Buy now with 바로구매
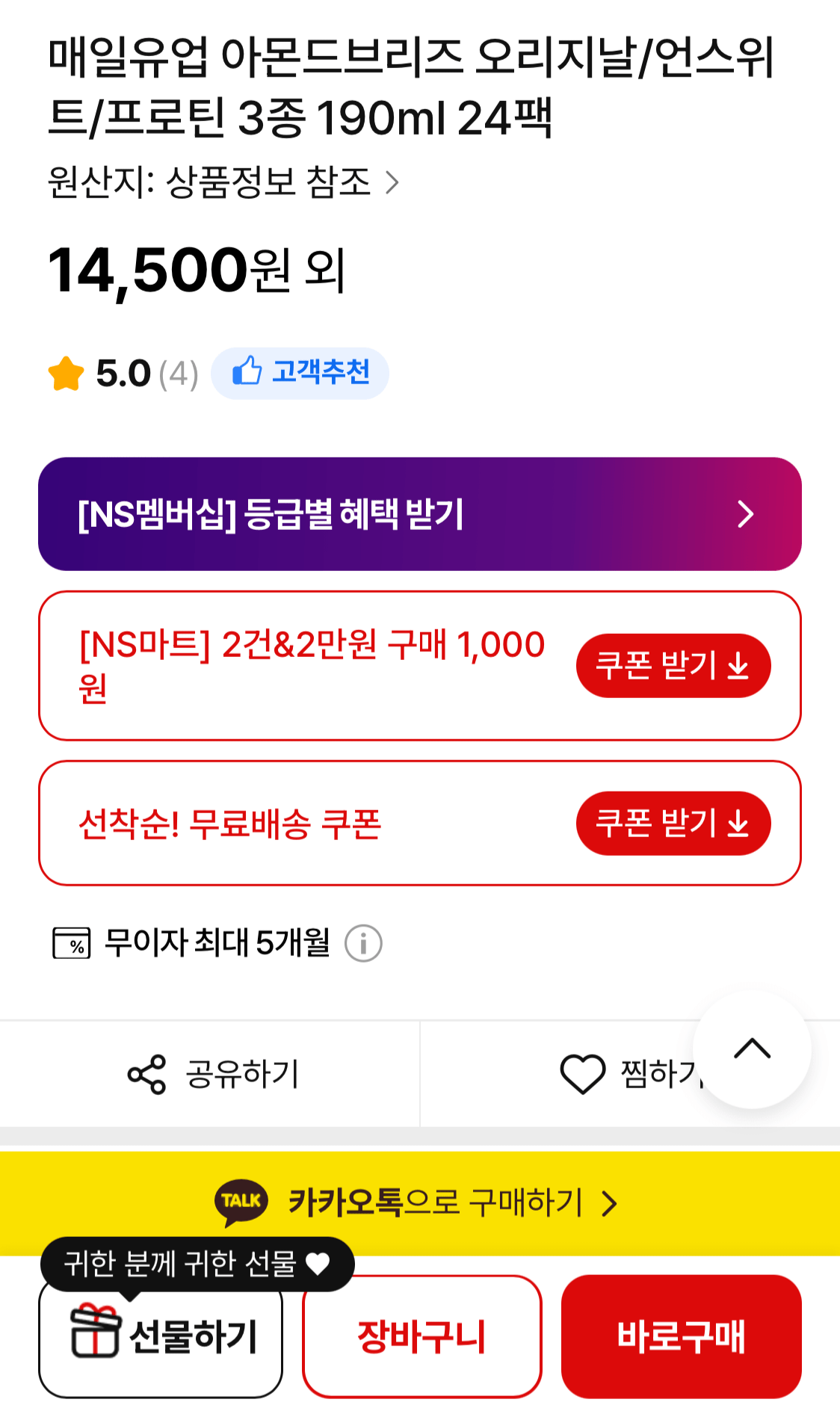The width and height of the screenshot is (840, 1417). [x=681, y=1336]
